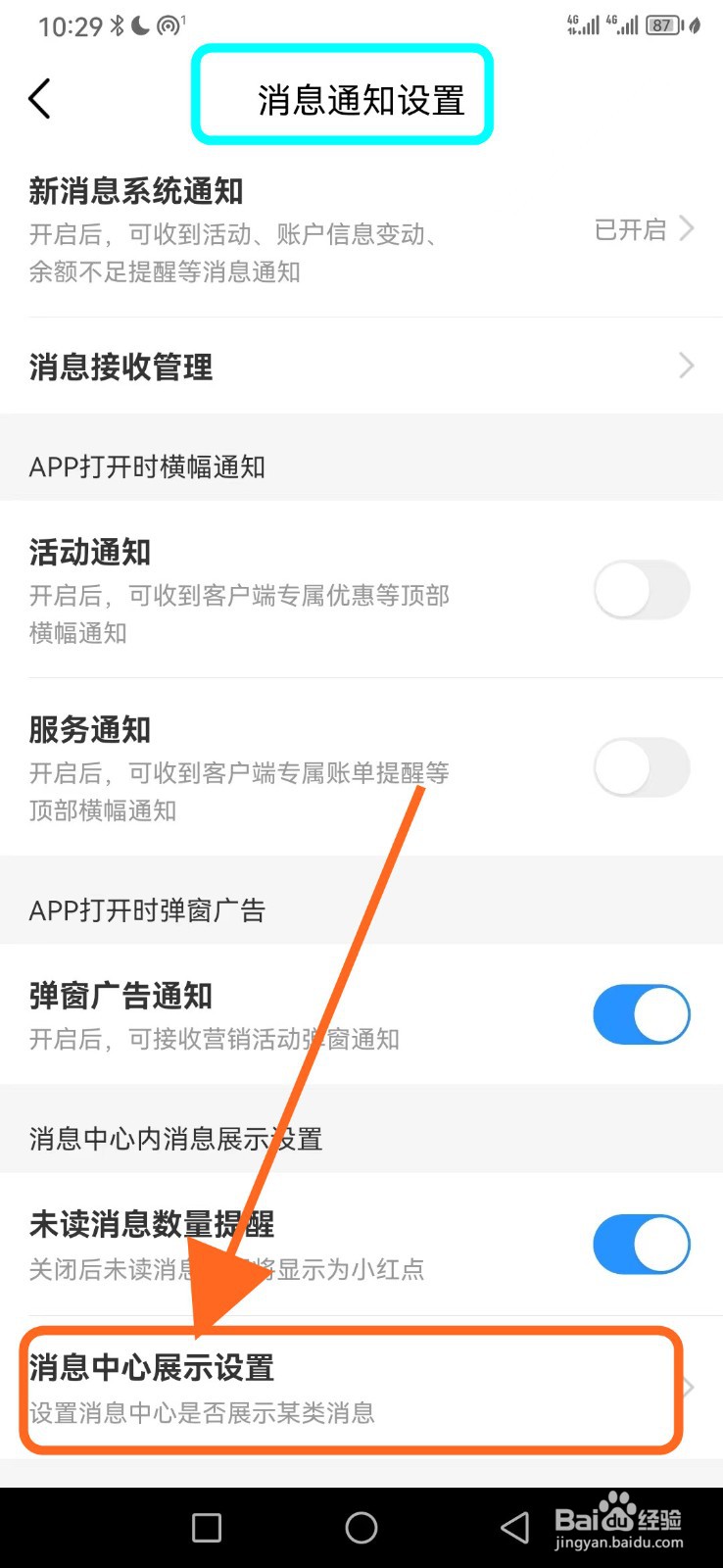Tap the battery indicator showing 87
Image resolution: width=723 pixels, height=1568 pixels.
(660, 24)
